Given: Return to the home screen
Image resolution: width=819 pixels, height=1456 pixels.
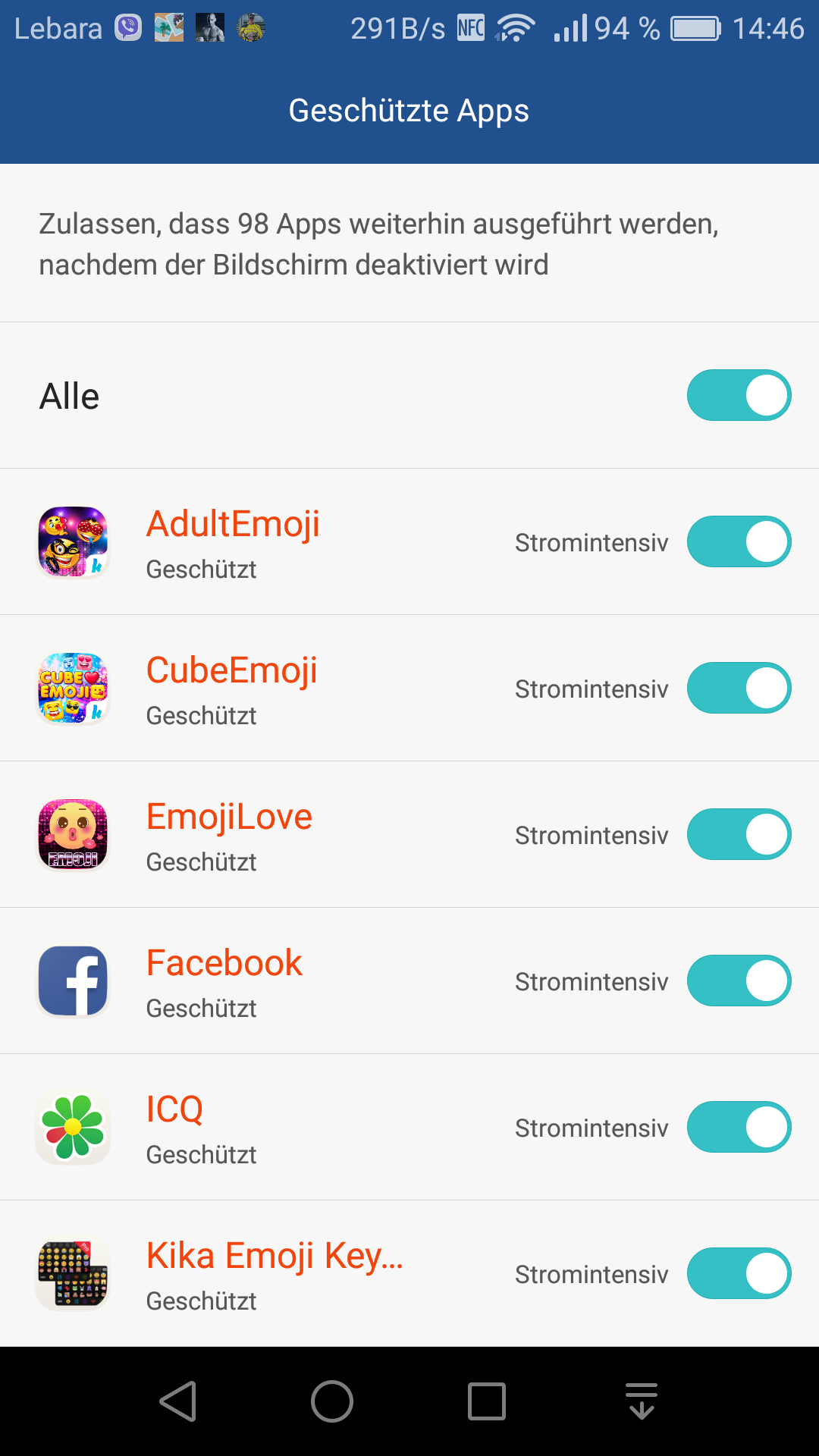Looking at the screenshot, I should 332,1401.
